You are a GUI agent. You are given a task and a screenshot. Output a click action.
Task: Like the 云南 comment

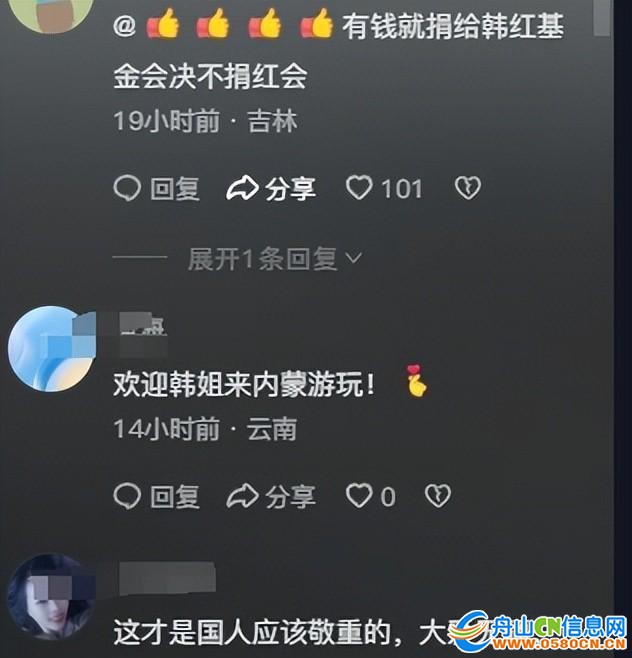(359, 495)
